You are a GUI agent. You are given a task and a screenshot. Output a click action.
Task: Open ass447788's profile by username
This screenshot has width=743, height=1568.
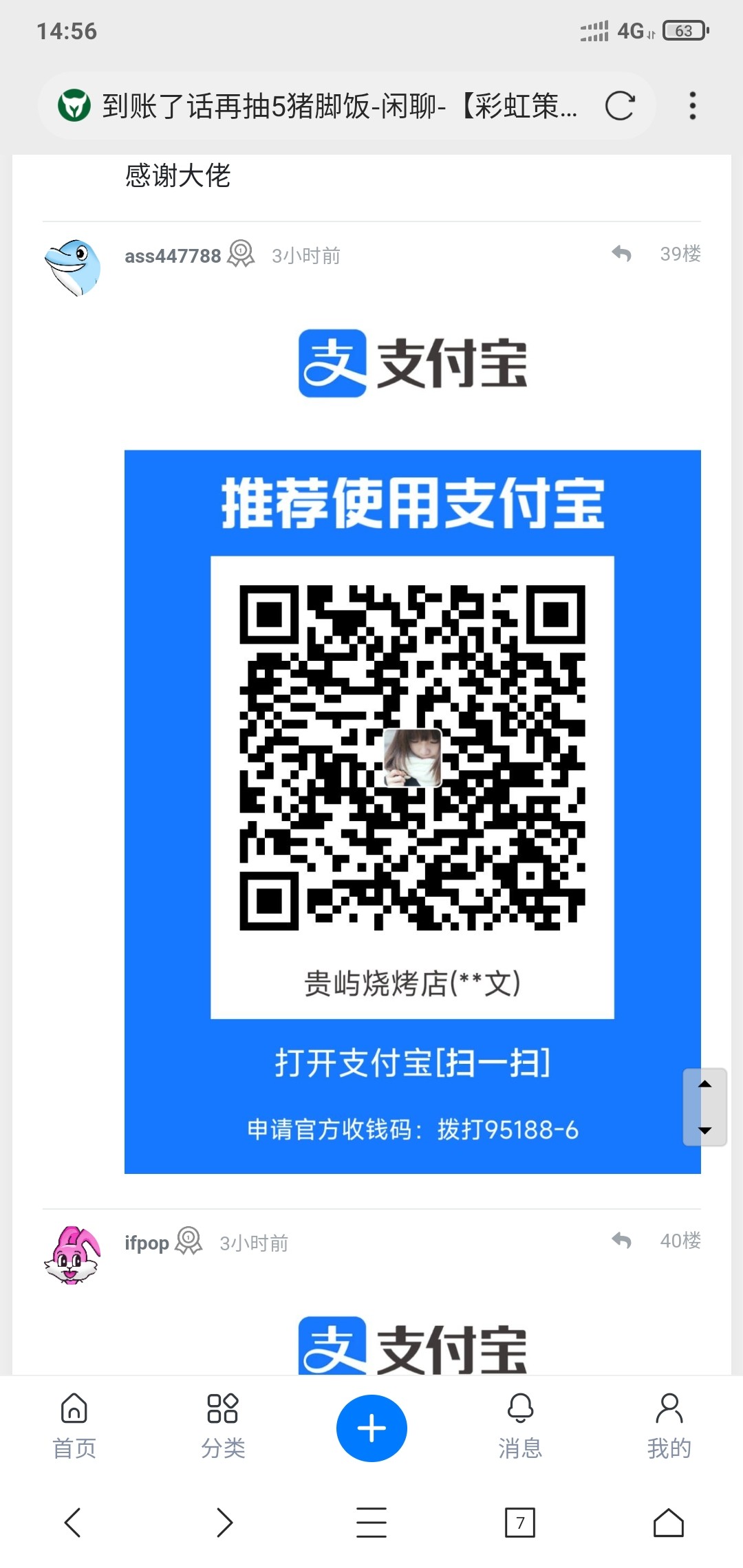pyautogui.click(x=173, y=256)
